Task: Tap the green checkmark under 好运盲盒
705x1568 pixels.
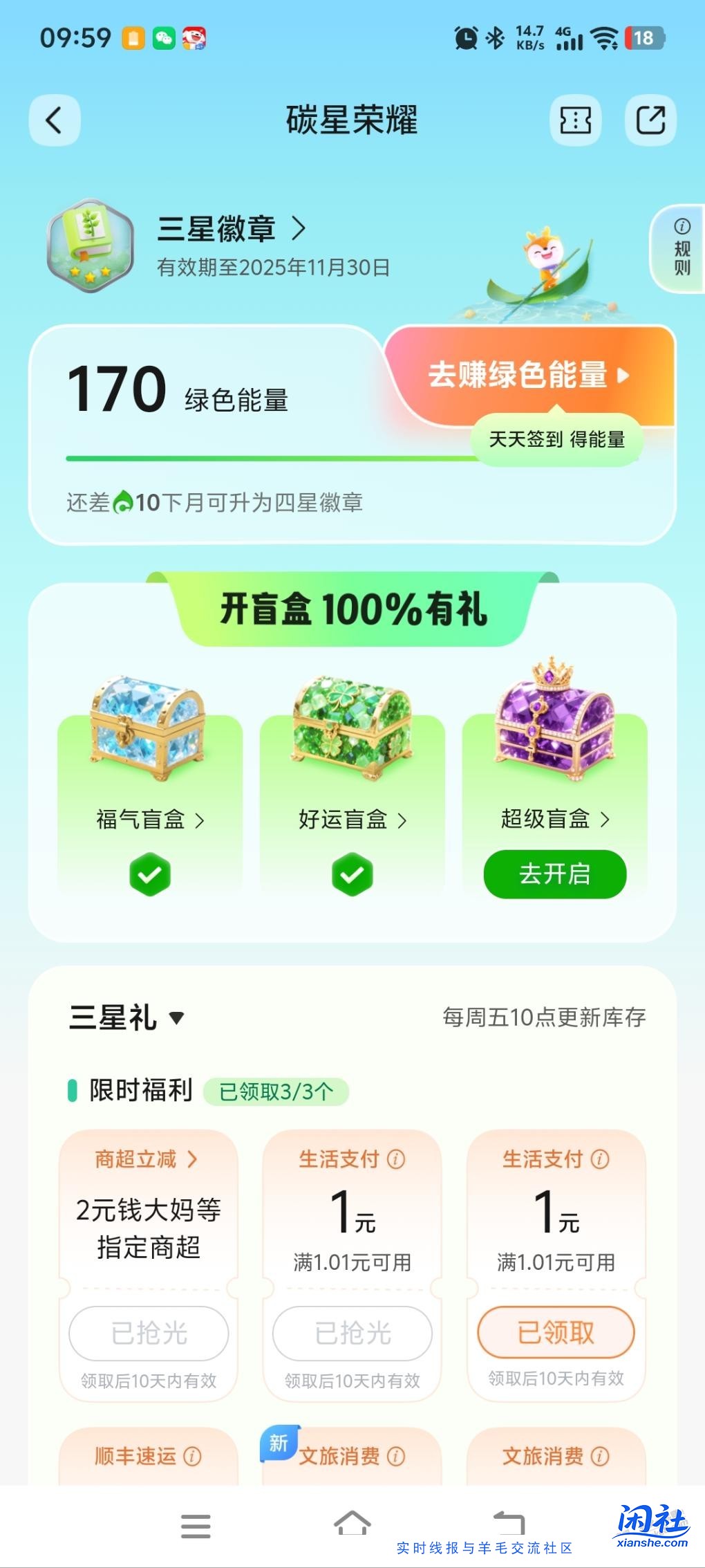Action: coord(352,874)
